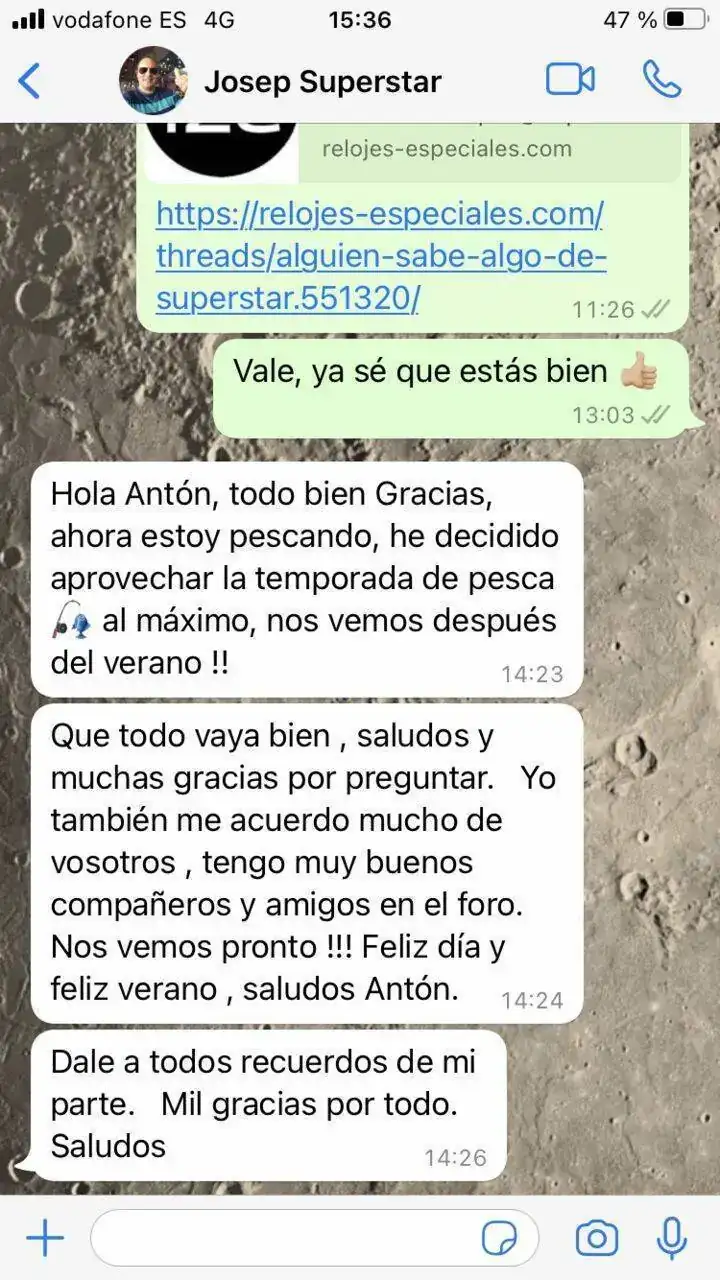The image size is (720, 1280).
Task: Tap the microphone to record voice
Action: click(x=671, y=1239)
